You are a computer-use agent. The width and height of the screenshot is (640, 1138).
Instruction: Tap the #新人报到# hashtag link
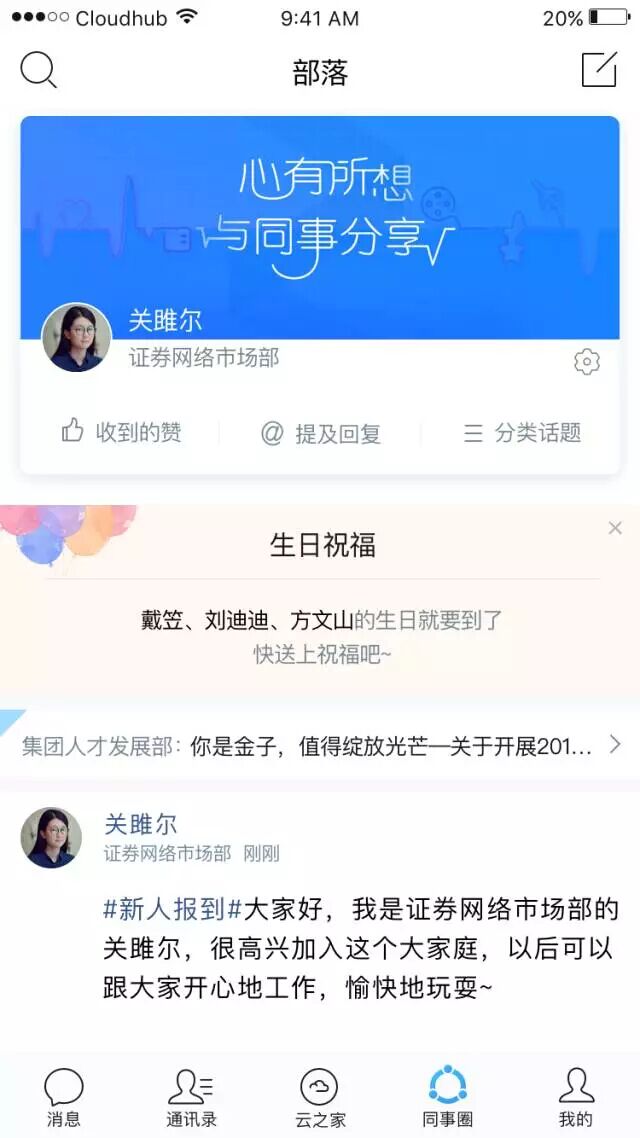[x=173, y=910]
